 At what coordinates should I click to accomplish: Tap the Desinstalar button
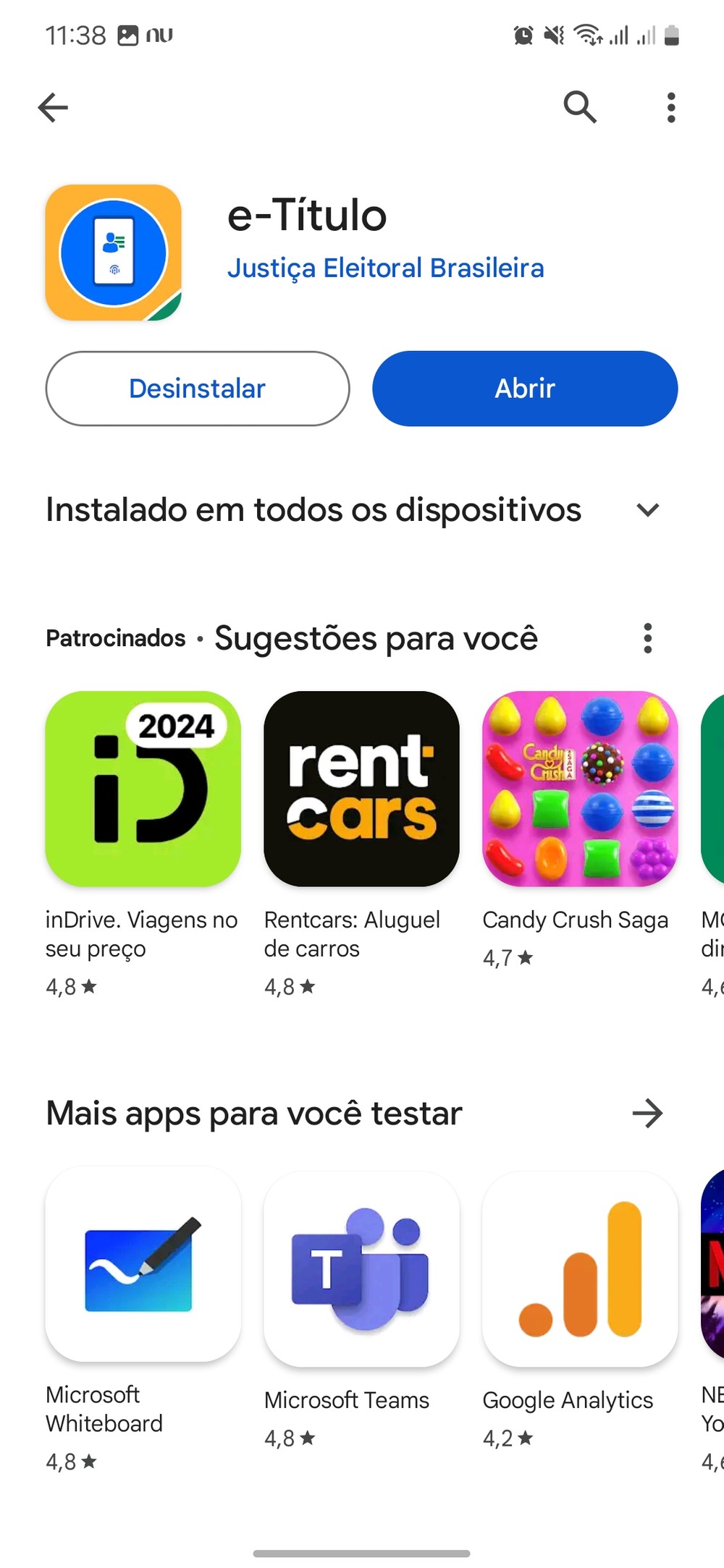pyautogui.click(x=198, y=389)
